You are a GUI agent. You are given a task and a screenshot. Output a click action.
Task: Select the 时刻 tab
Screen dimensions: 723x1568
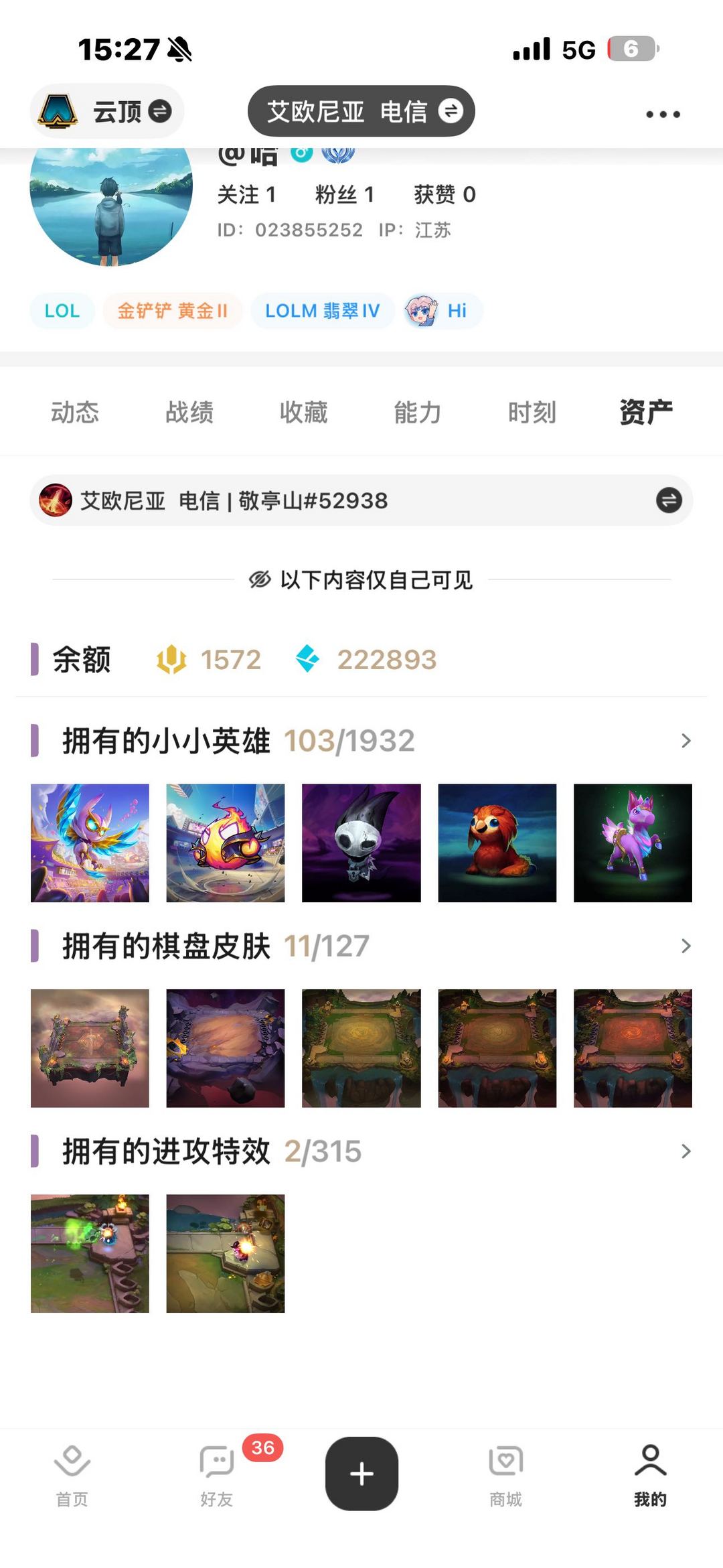[x=532, y=413]
